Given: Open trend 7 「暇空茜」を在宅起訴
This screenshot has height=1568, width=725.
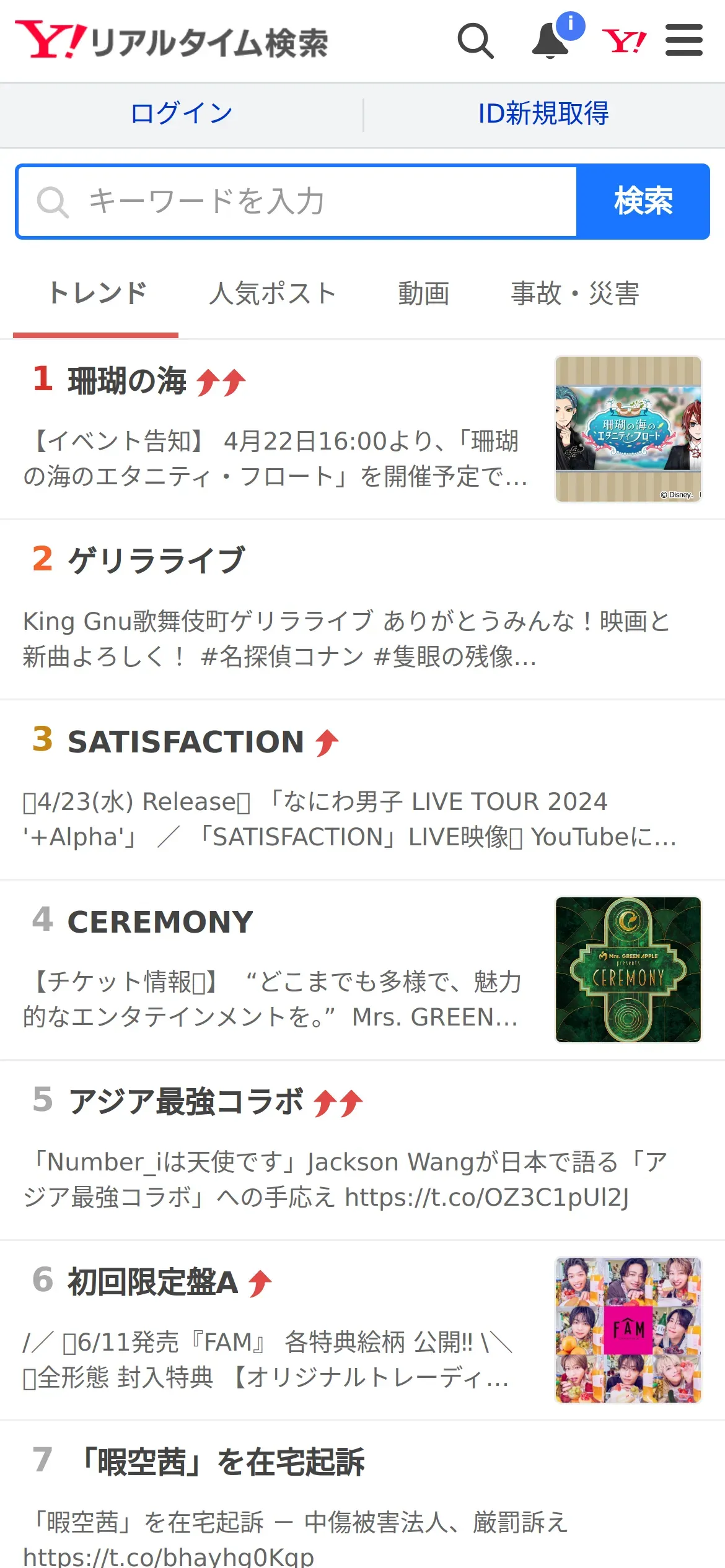Looking at the screenshot, I should click(220, 1462).
